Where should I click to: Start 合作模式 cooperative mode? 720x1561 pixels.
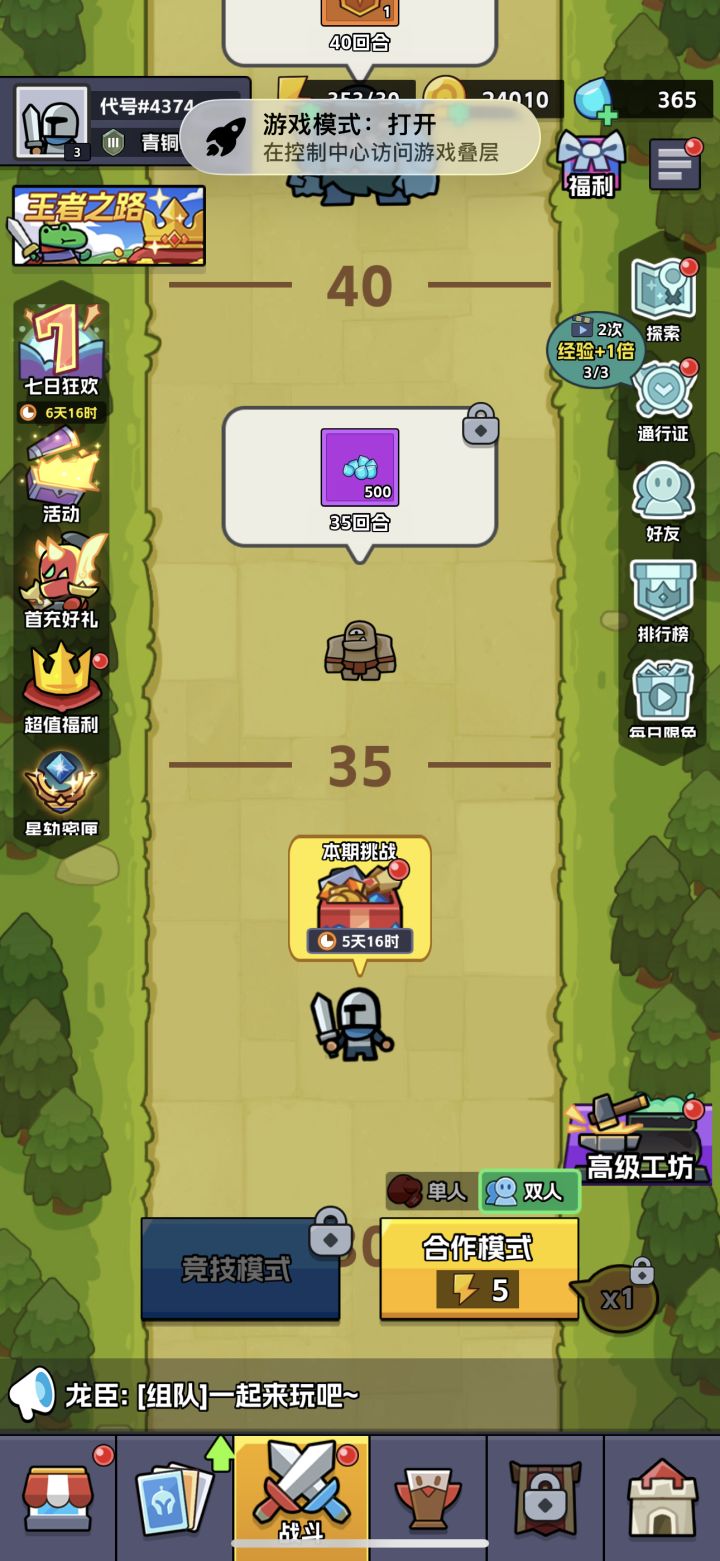click(479, 1263)
